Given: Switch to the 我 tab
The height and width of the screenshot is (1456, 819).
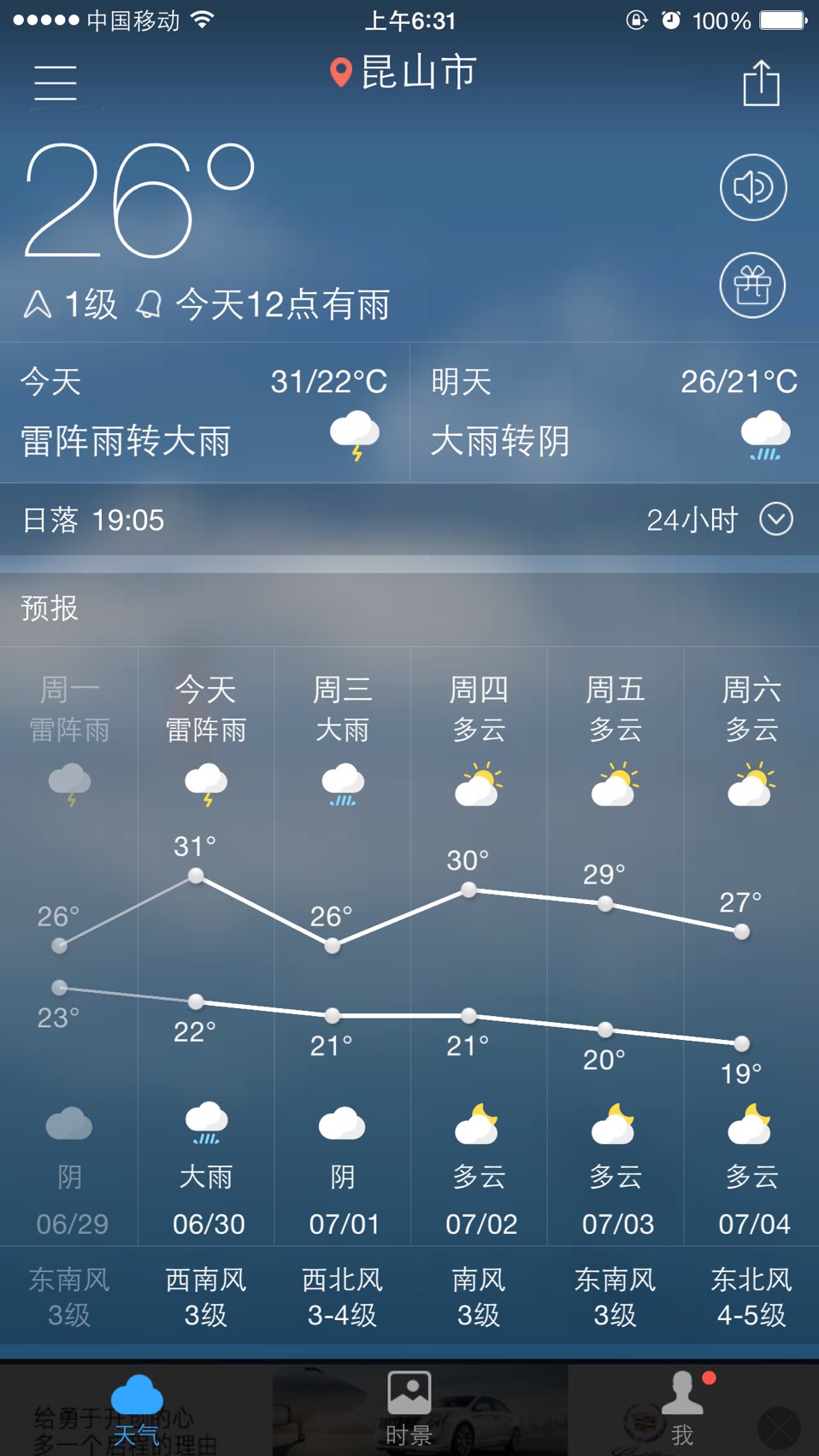Looking at the screenshot, I should tap(682, 1408).
